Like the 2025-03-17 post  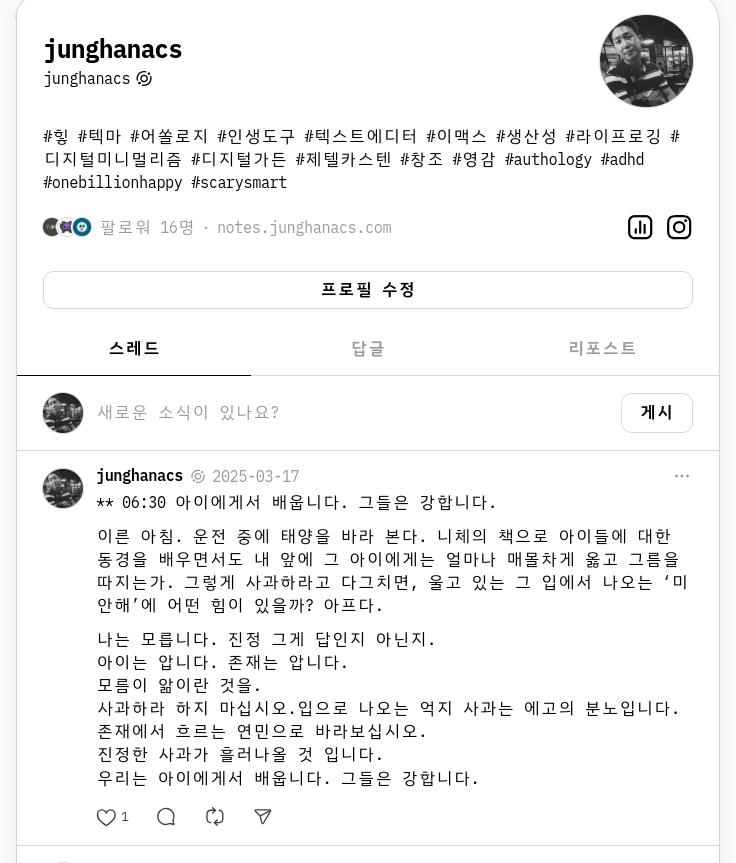(107, 817)
